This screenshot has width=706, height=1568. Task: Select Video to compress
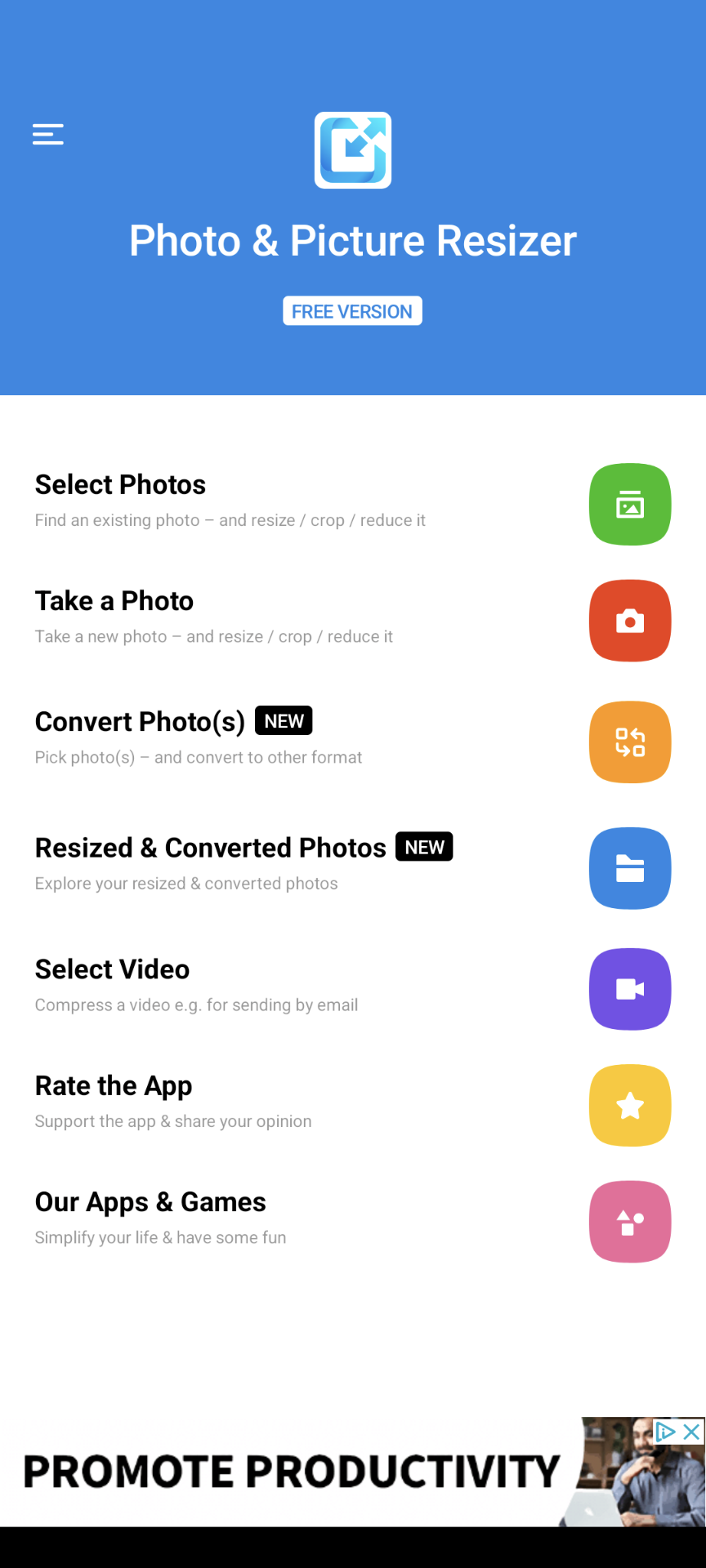[629, 989]
